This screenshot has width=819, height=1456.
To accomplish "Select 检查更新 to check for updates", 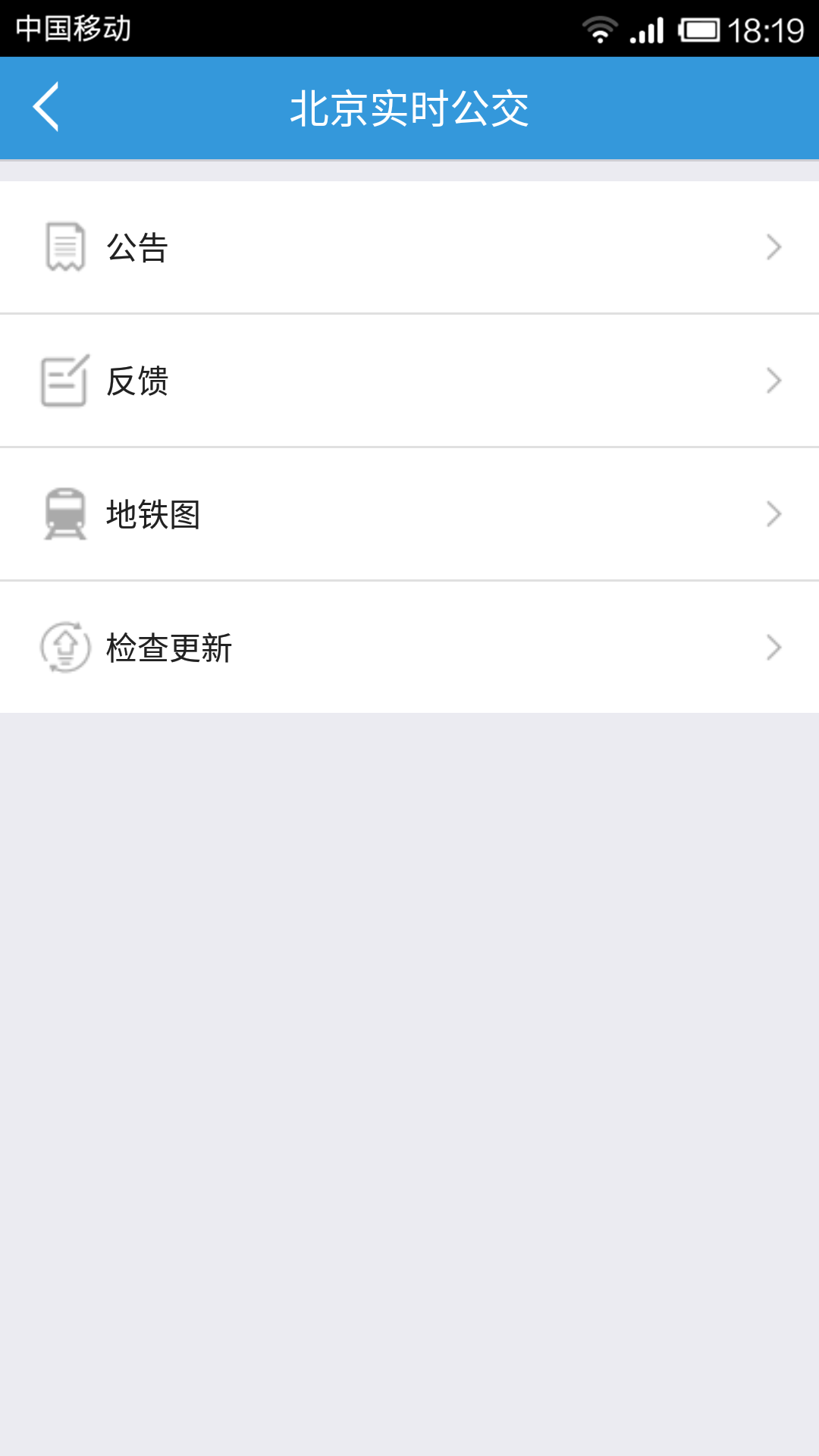I will coord(409,648).
